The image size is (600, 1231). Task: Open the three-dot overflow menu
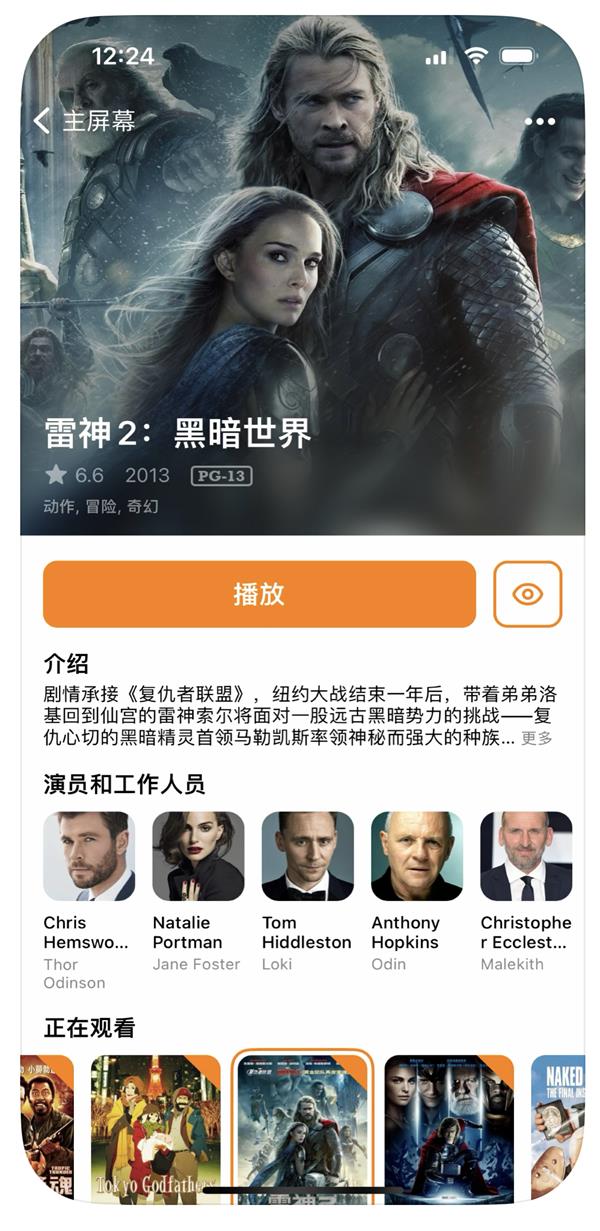click(539, 122)
